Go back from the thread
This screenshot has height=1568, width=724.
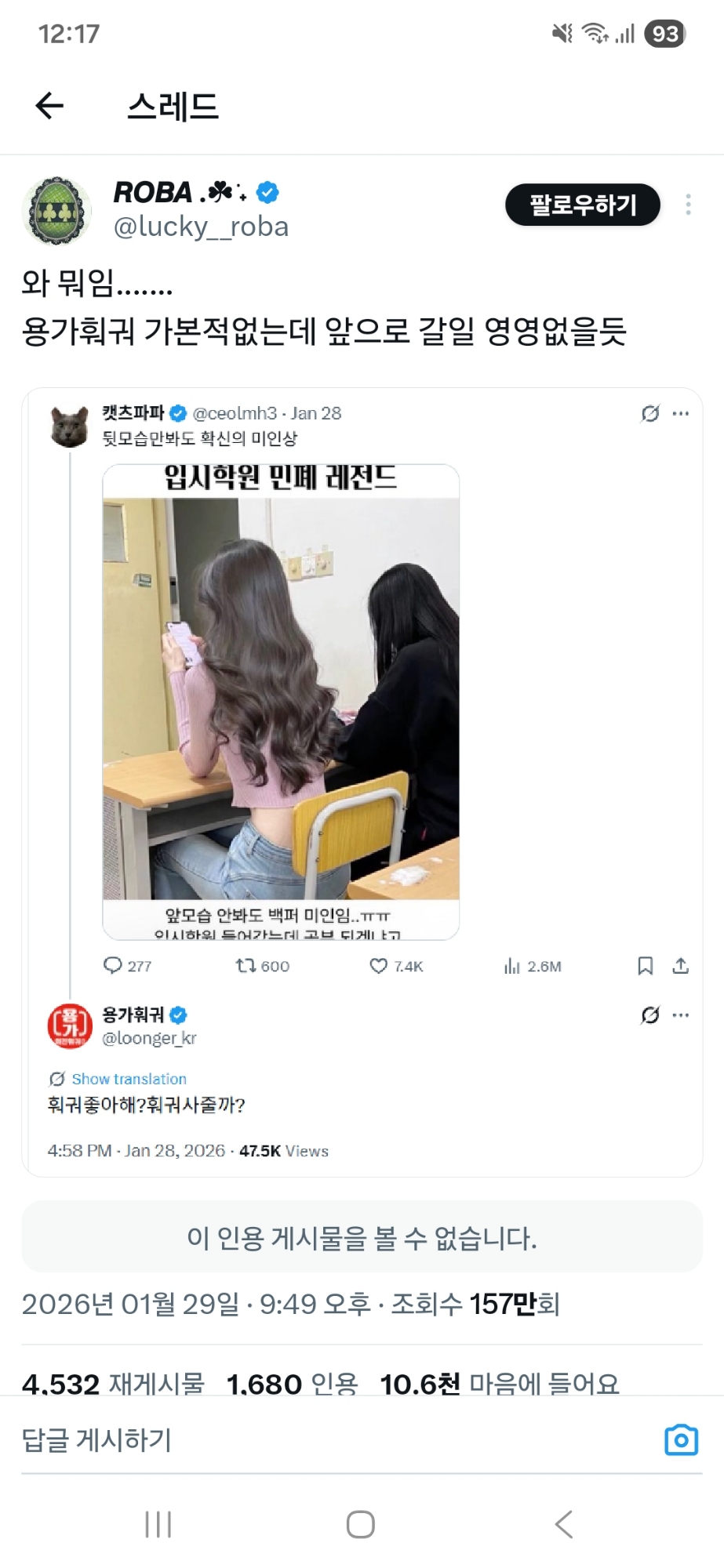click(x=49, y=106)
